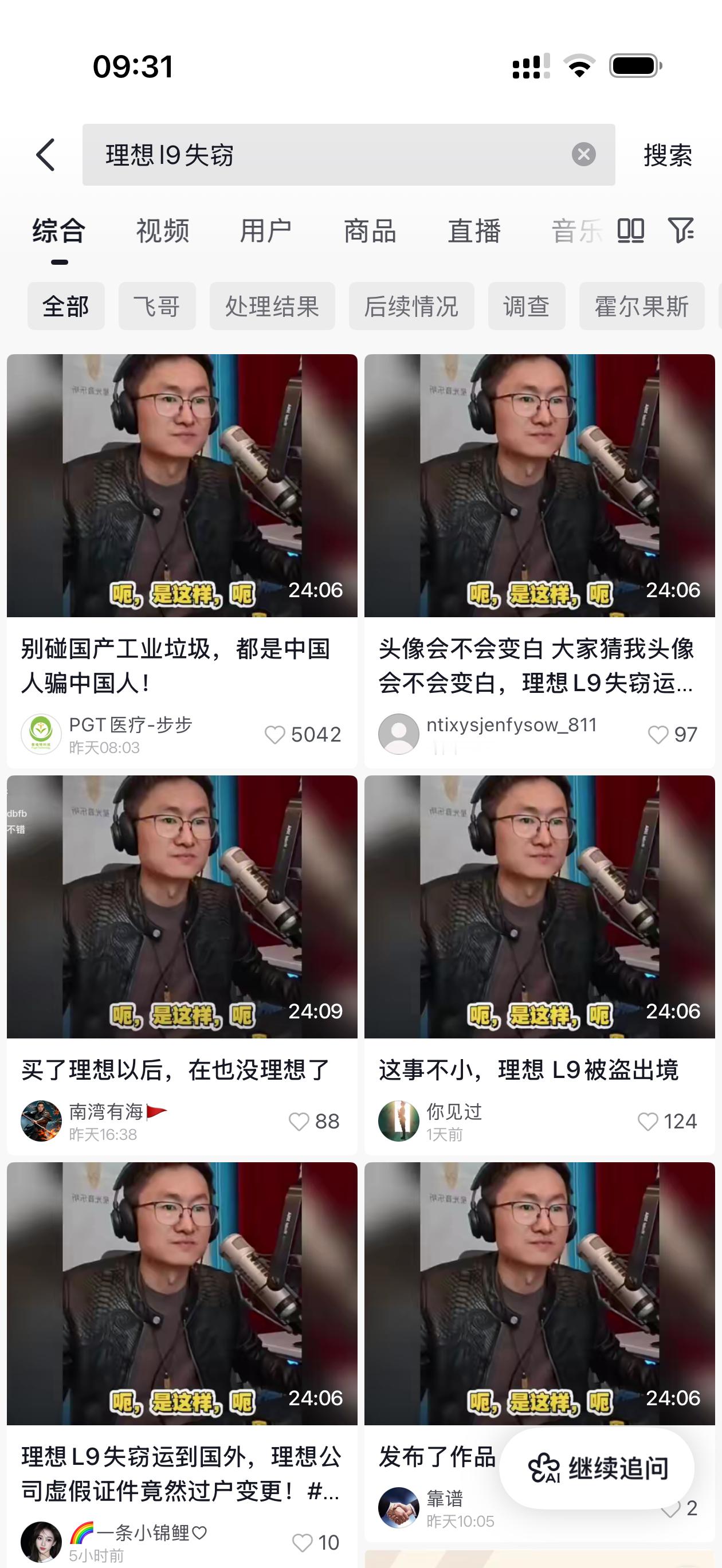Screen dimensions: 722x1568
Task: Open 南湾有海's profile avatar
Action: point(40,1120)
